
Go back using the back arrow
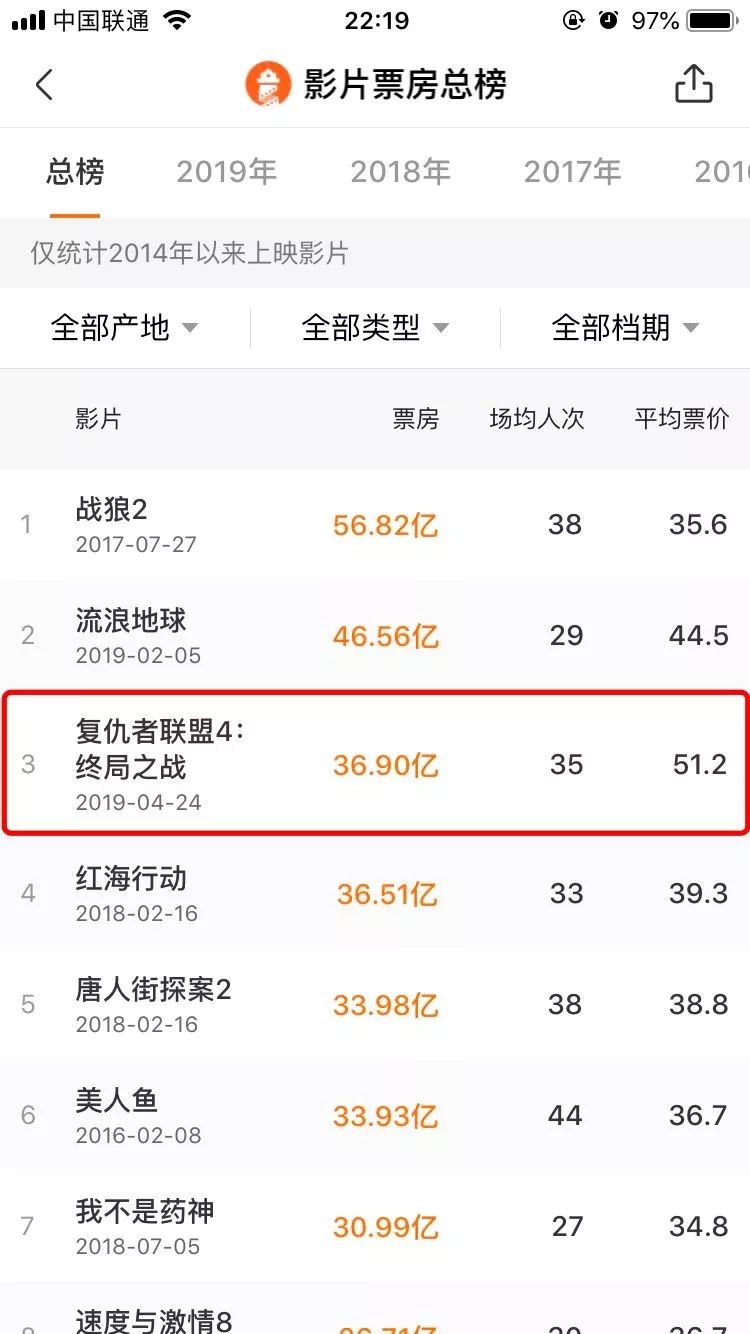[x=44, y=86]
